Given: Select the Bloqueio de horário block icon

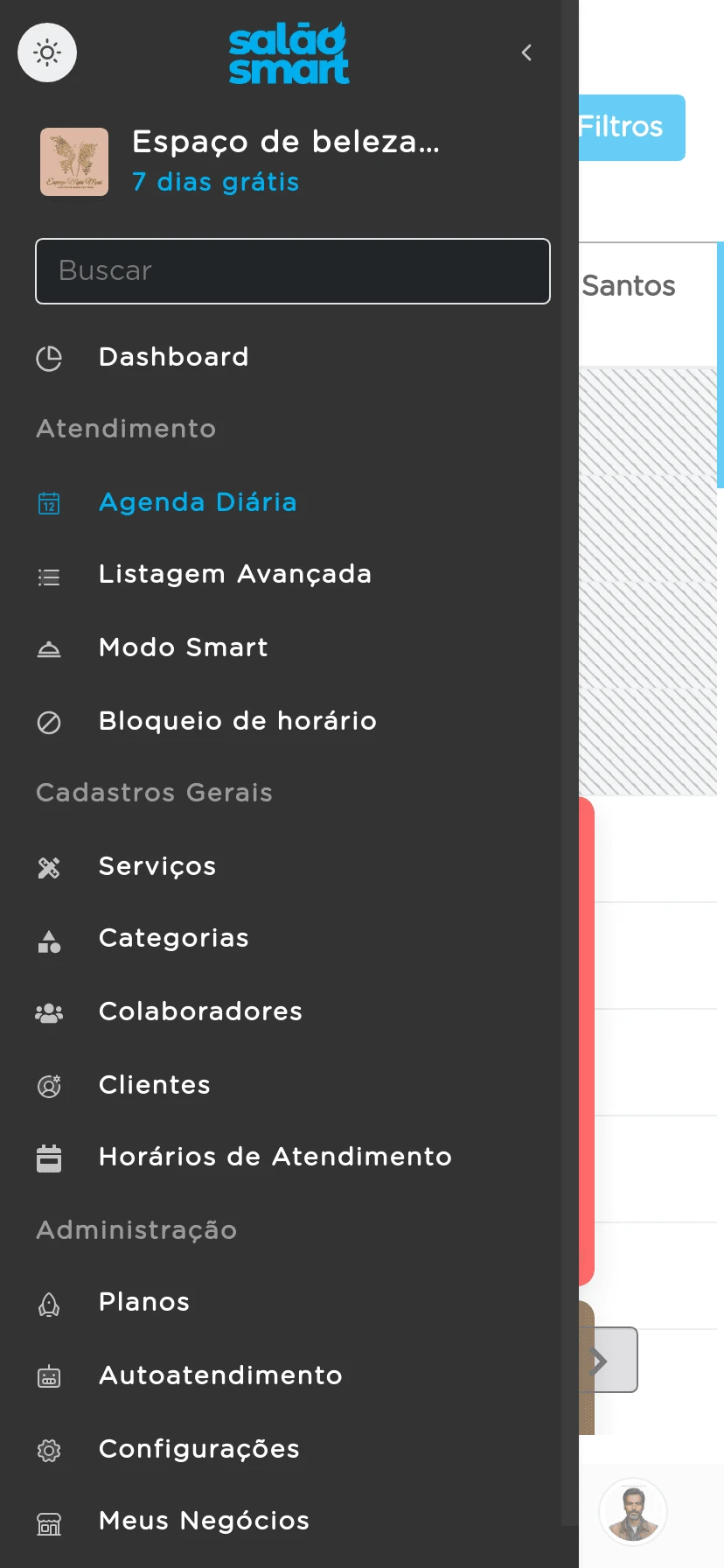Looking at the screenshot, I should click(49, 722).
